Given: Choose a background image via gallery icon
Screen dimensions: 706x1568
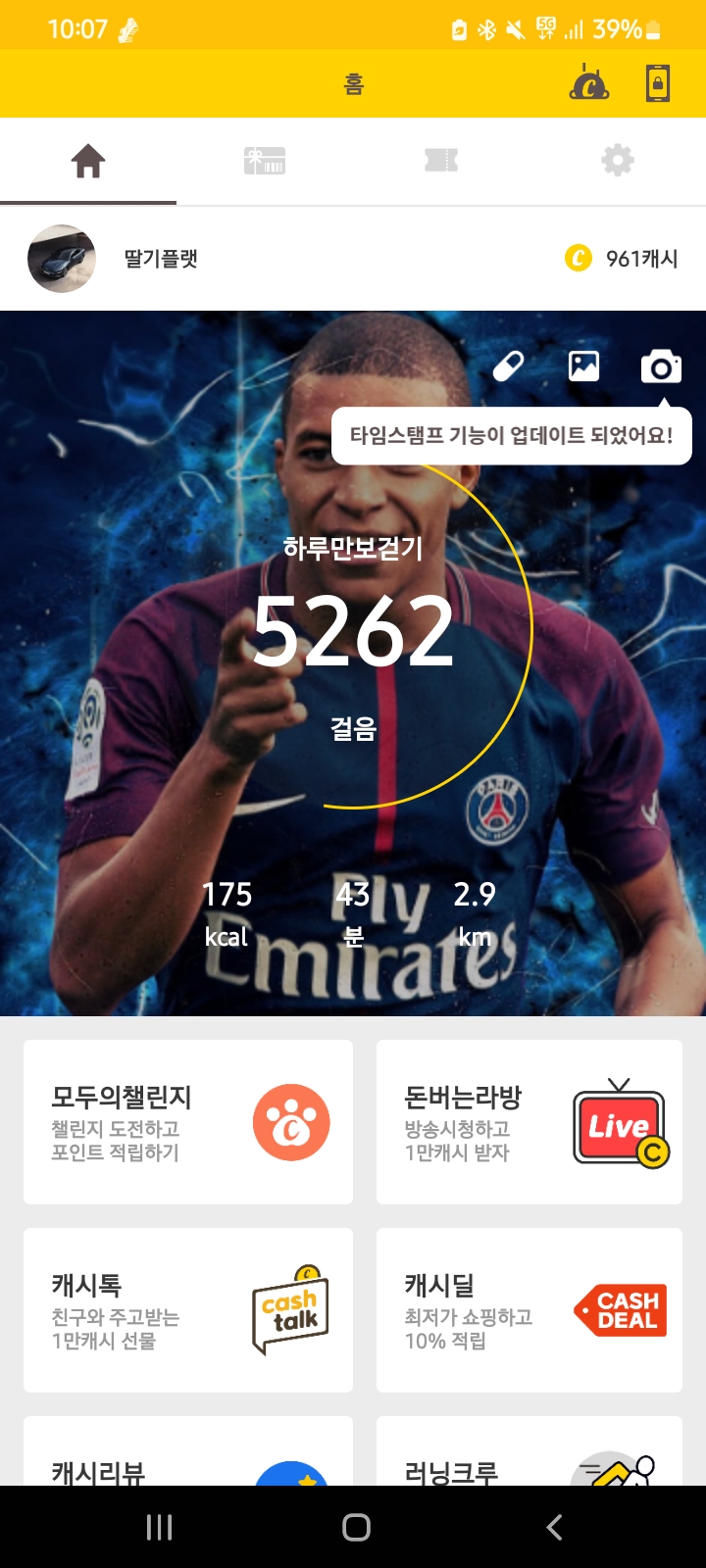Looking at the screenshot, I should pos(584,367).
